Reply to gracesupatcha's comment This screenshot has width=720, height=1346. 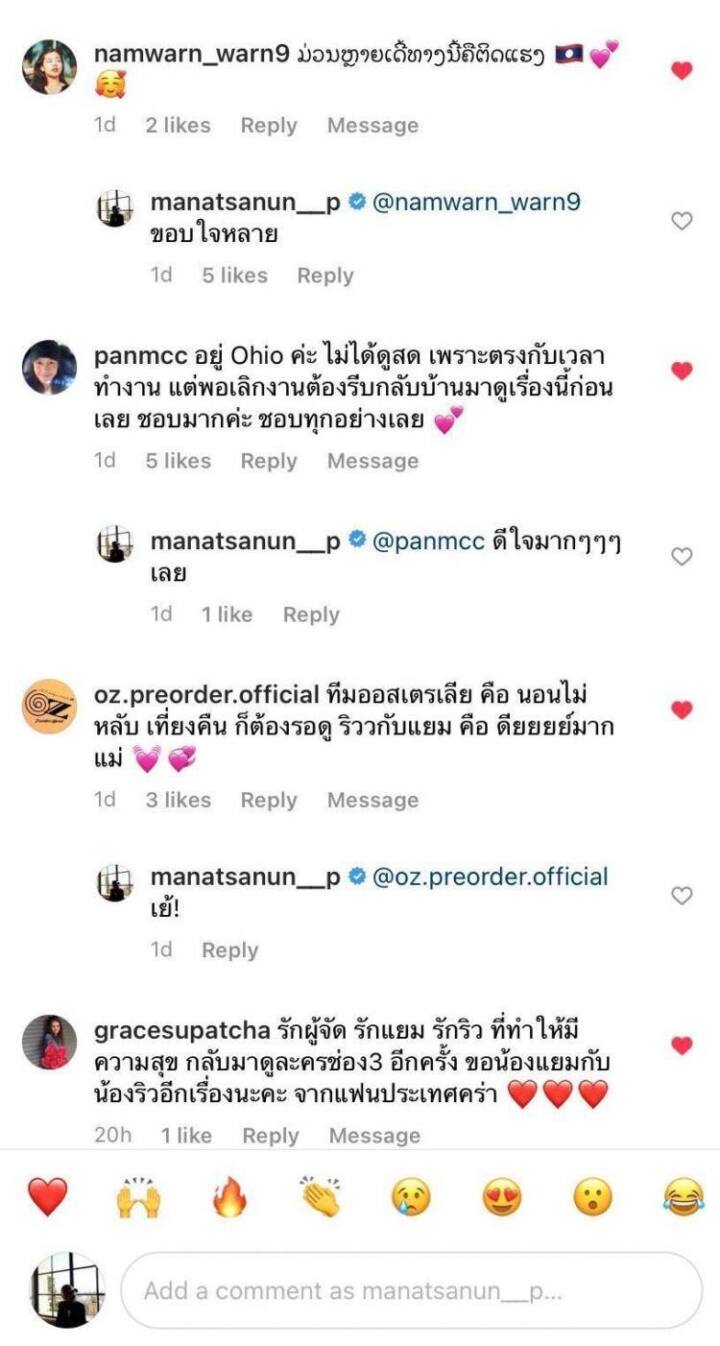point(270,1136)
